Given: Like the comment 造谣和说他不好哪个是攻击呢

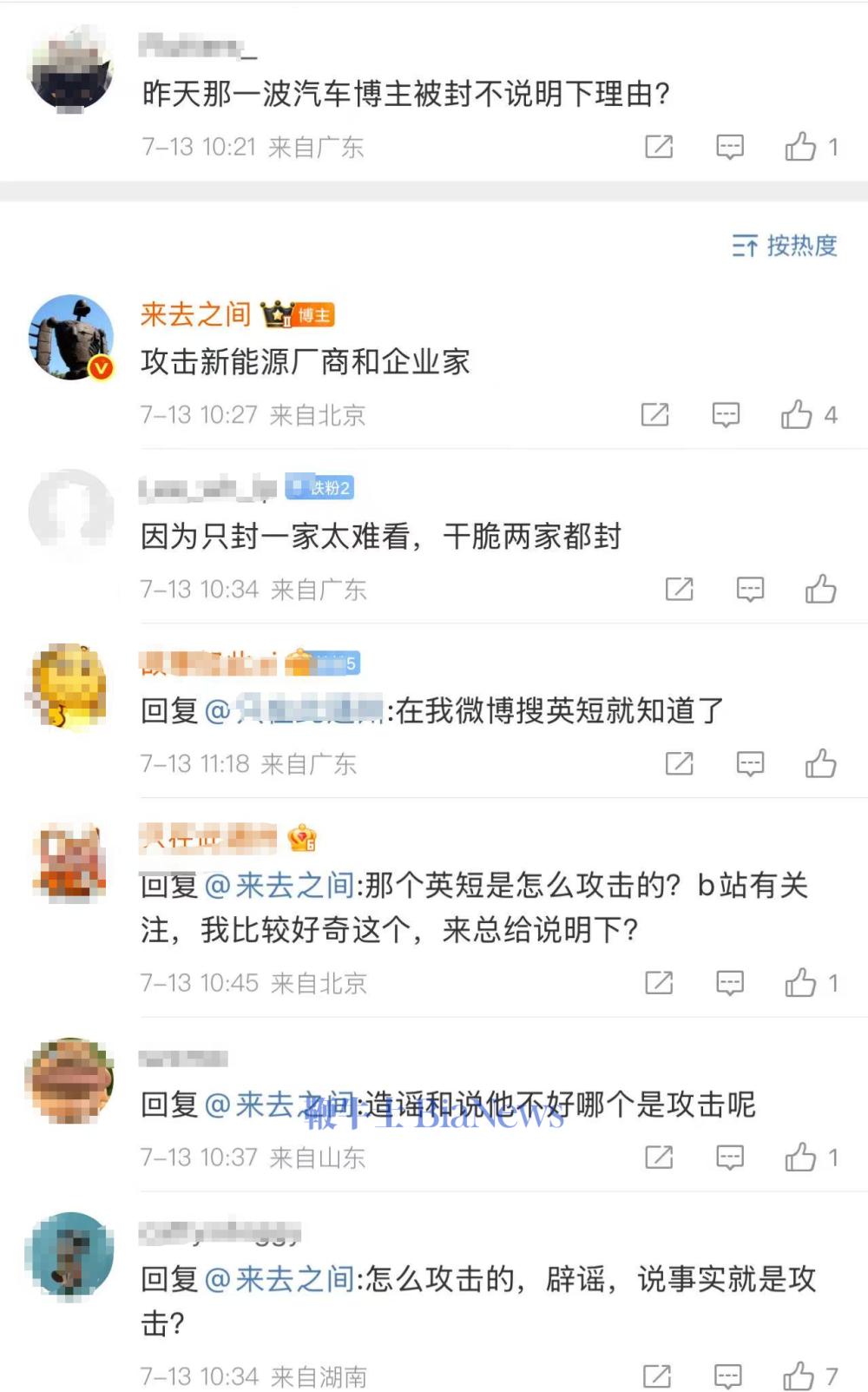Looking at the screenshot, I should [800, 1158].
